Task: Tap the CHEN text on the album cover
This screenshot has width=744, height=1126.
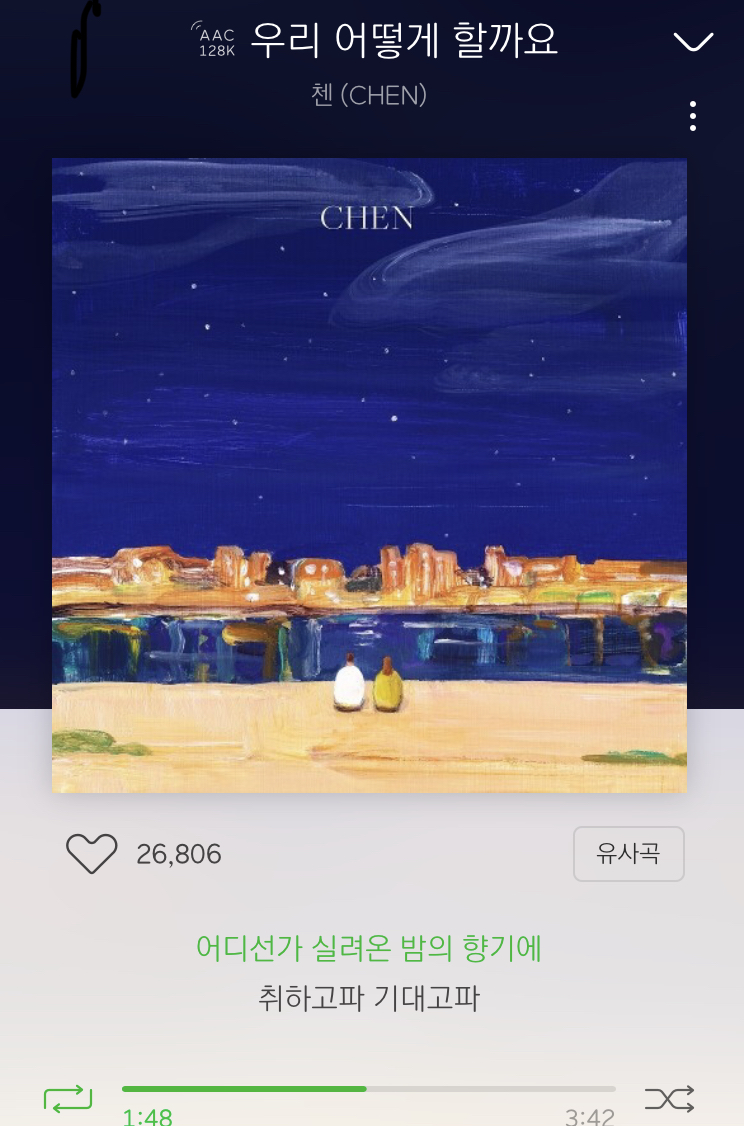Action: point(368,218)
